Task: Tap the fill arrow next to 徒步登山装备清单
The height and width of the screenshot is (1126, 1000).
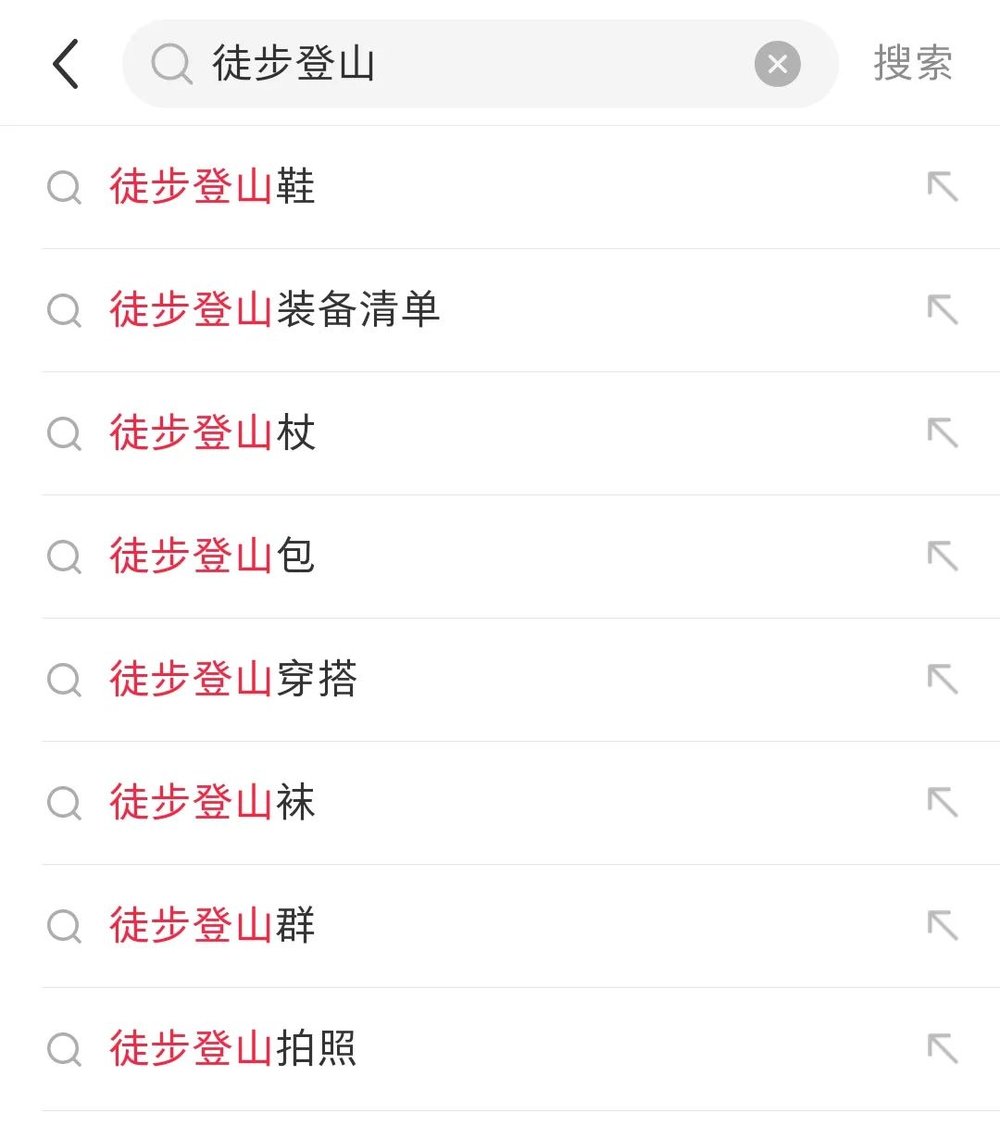Action: 942,310
